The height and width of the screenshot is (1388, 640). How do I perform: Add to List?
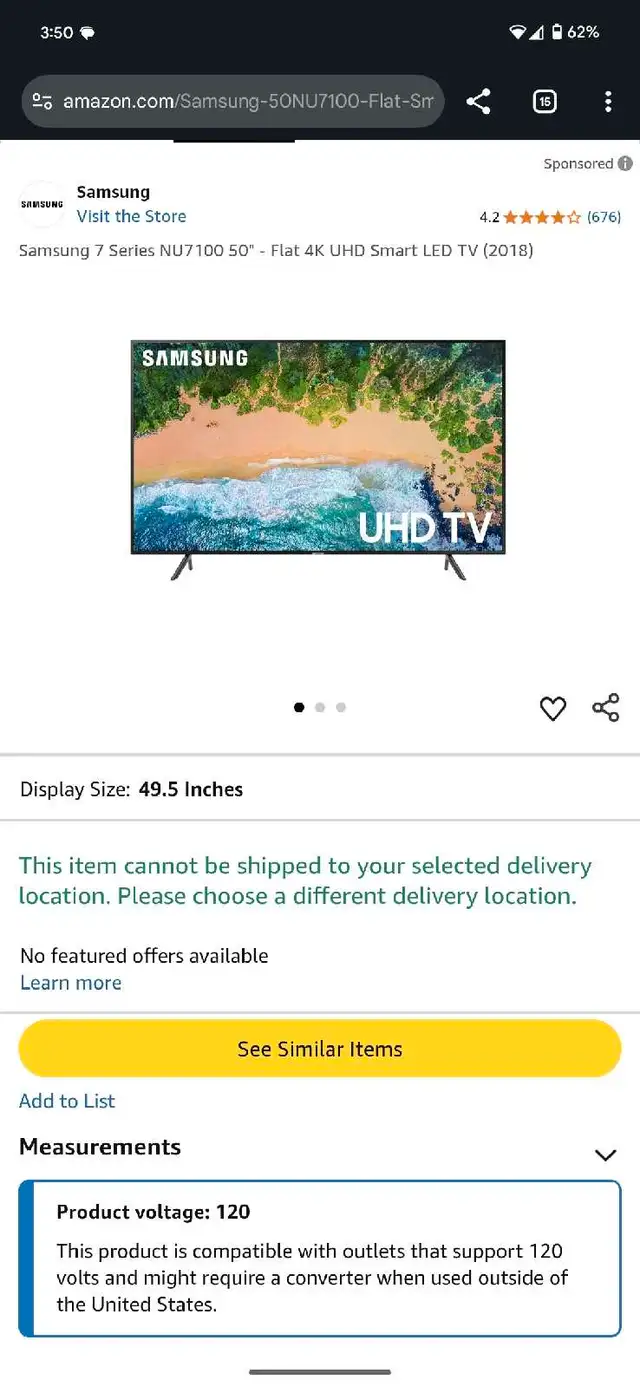point(67,1101)
